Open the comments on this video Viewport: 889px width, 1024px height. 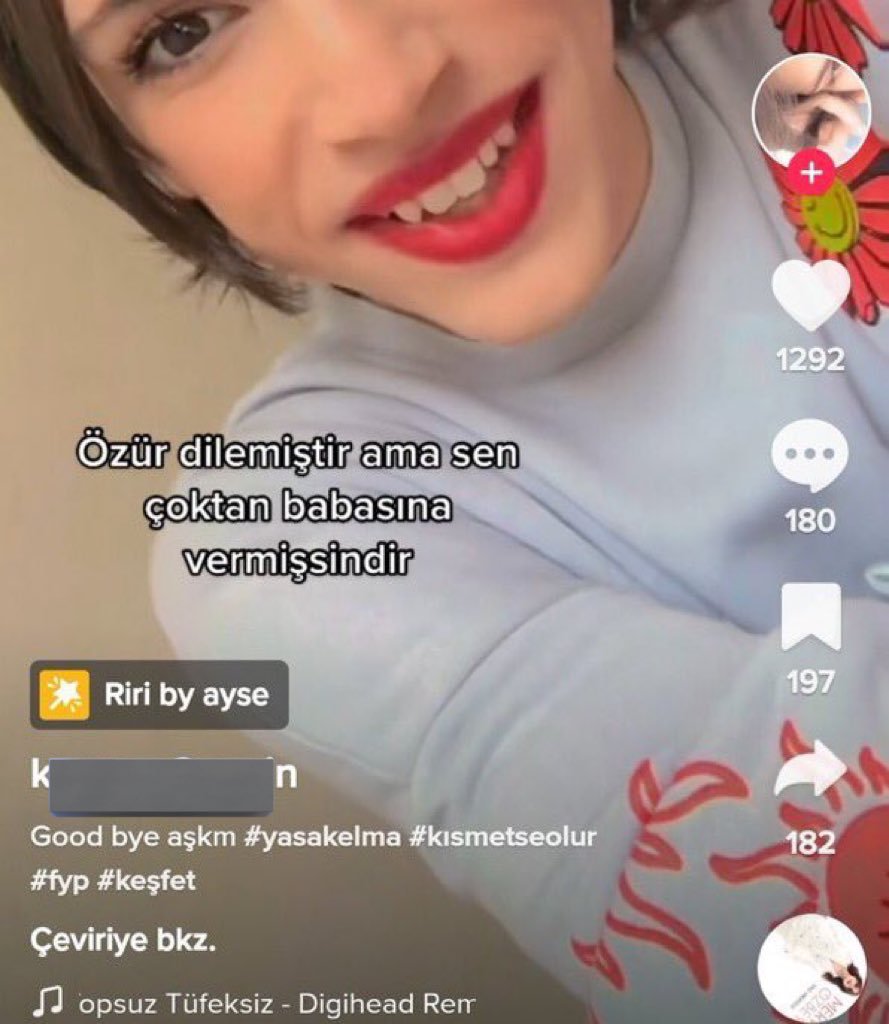pos(810,456)
